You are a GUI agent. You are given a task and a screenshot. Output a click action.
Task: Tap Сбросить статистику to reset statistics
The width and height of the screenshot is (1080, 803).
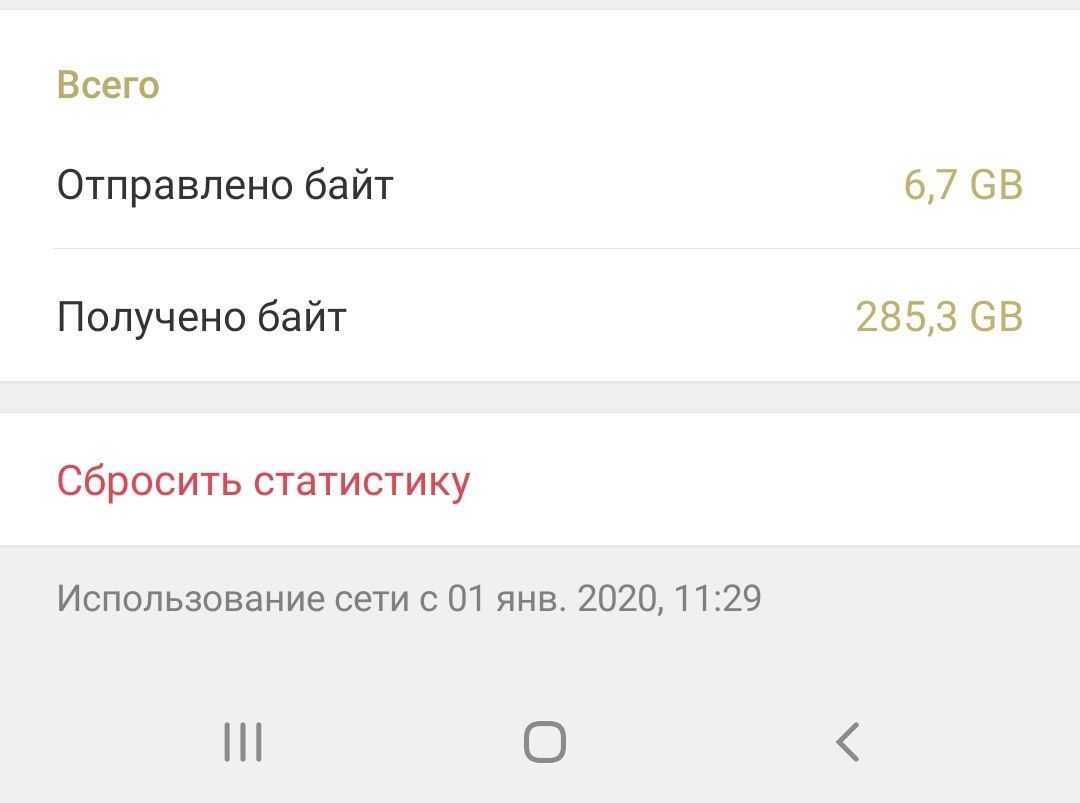tap(263, 481)
